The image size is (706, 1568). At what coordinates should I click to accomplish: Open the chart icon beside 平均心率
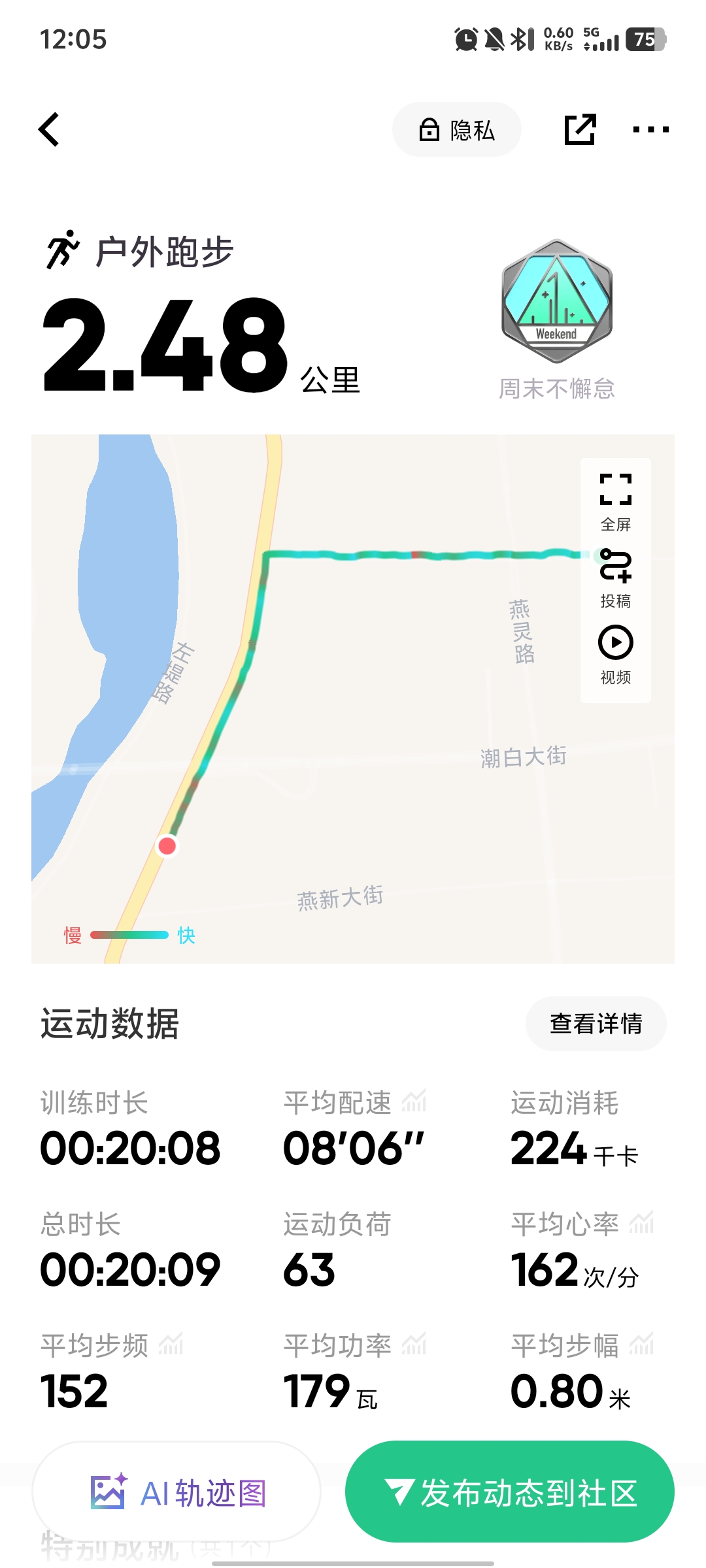click(x=641, y=1223)
